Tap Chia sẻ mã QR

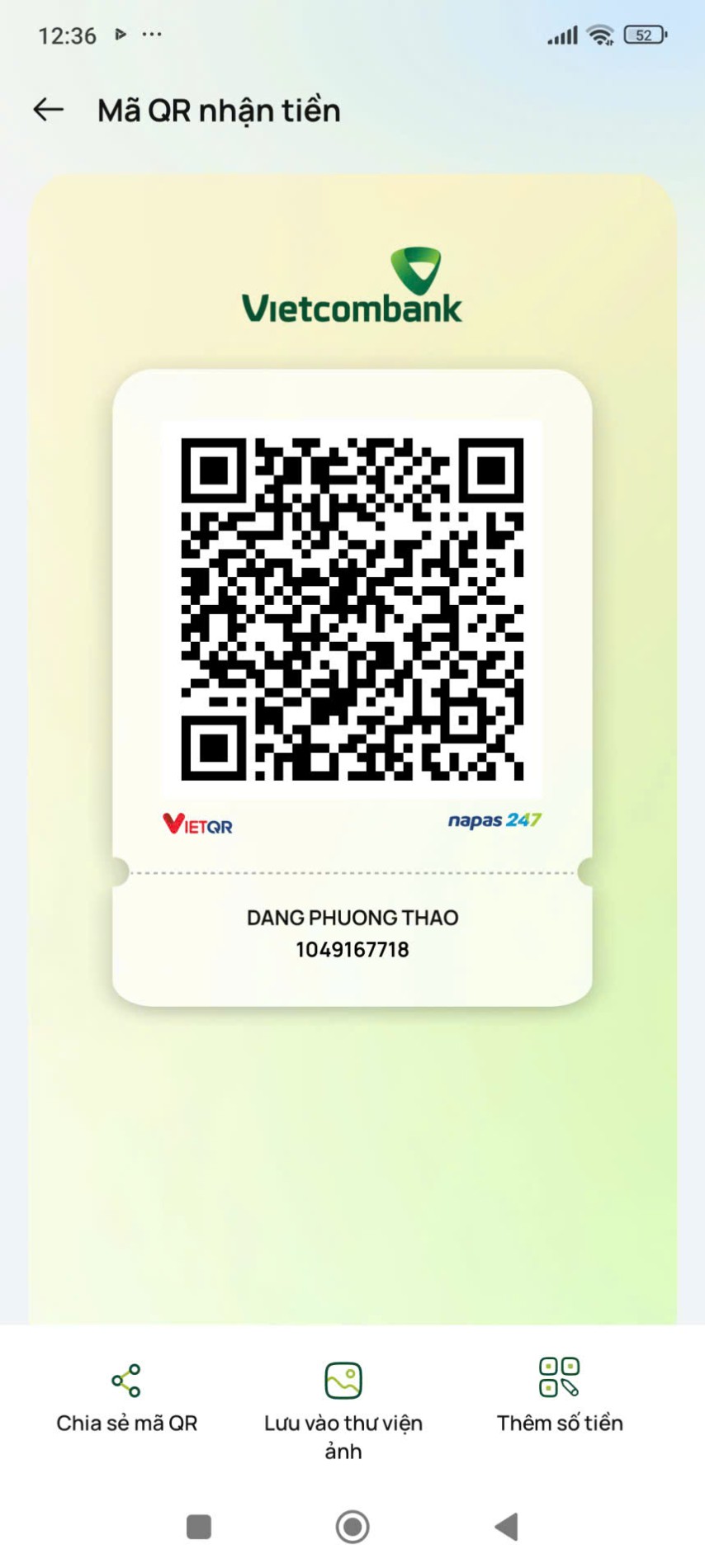point(126,1396)
